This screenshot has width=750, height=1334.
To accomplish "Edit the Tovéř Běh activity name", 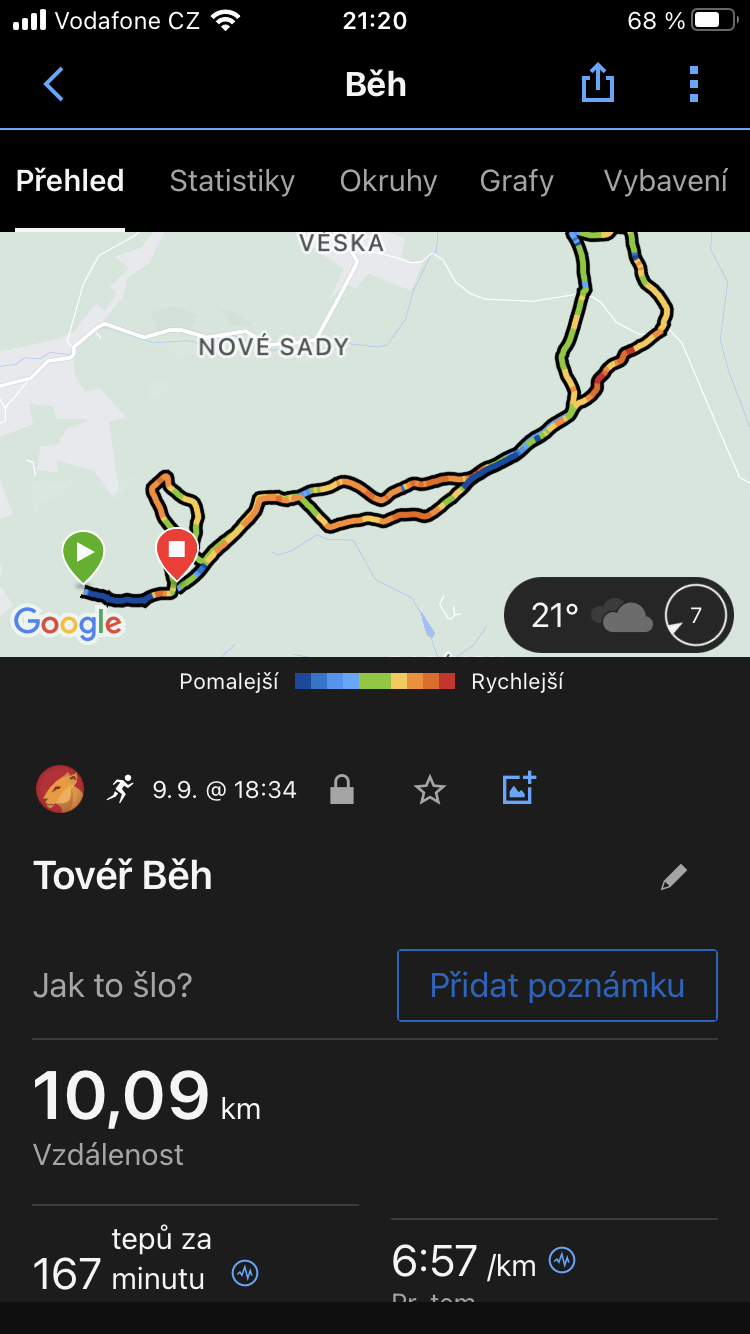I will click(674, 877).
